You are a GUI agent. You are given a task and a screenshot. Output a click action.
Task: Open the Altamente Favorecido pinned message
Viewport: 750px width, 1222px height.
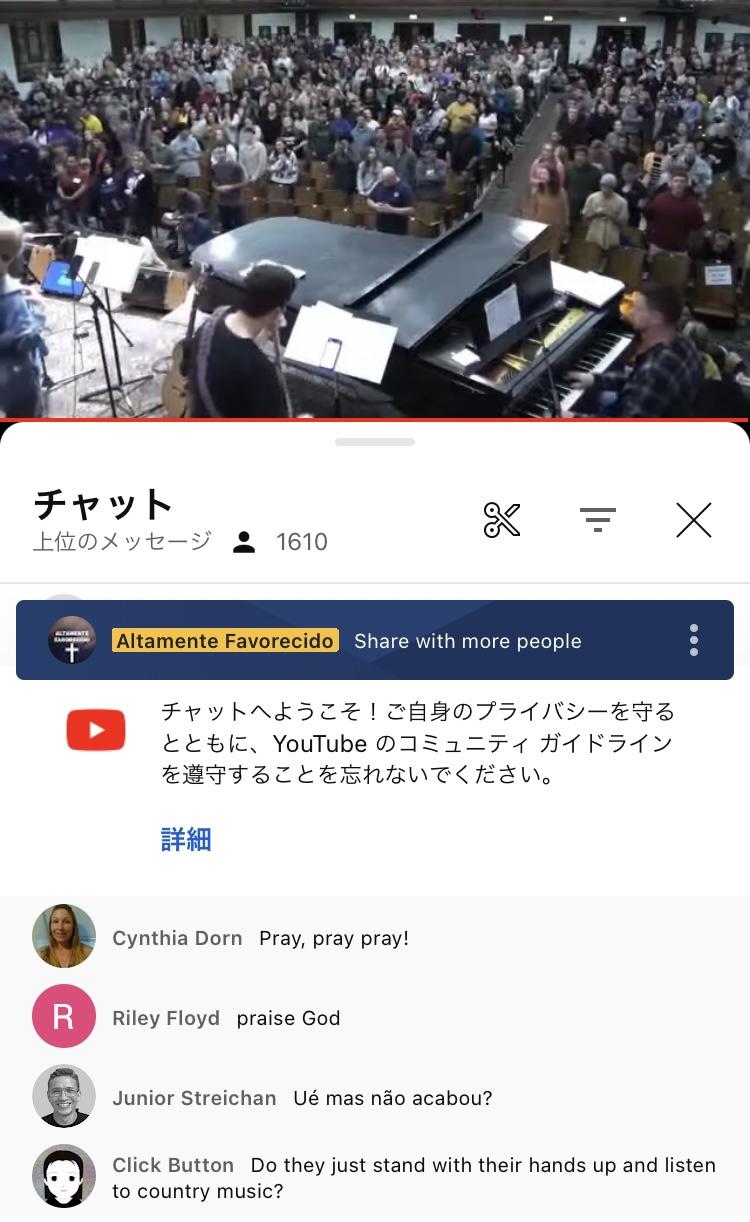[375, 640]
